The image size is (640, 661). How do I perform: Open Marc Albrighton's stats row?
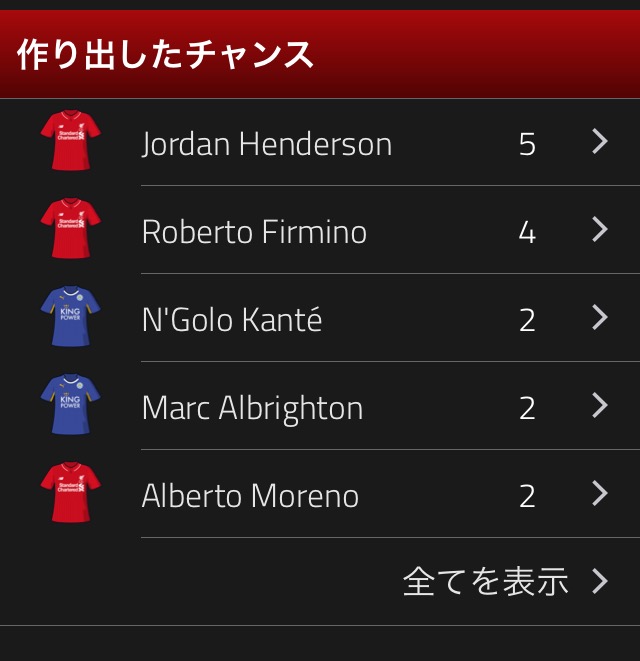320,407
